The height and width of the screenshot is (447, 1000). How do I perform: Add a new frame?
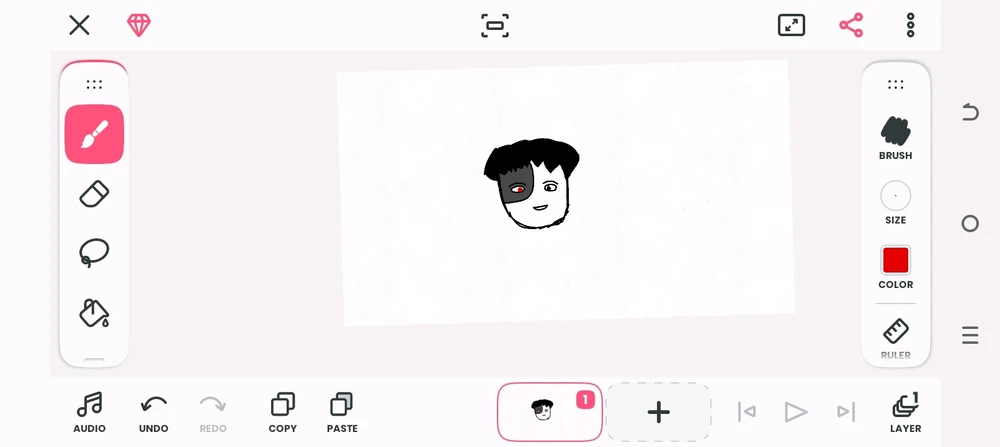point(658,412)
